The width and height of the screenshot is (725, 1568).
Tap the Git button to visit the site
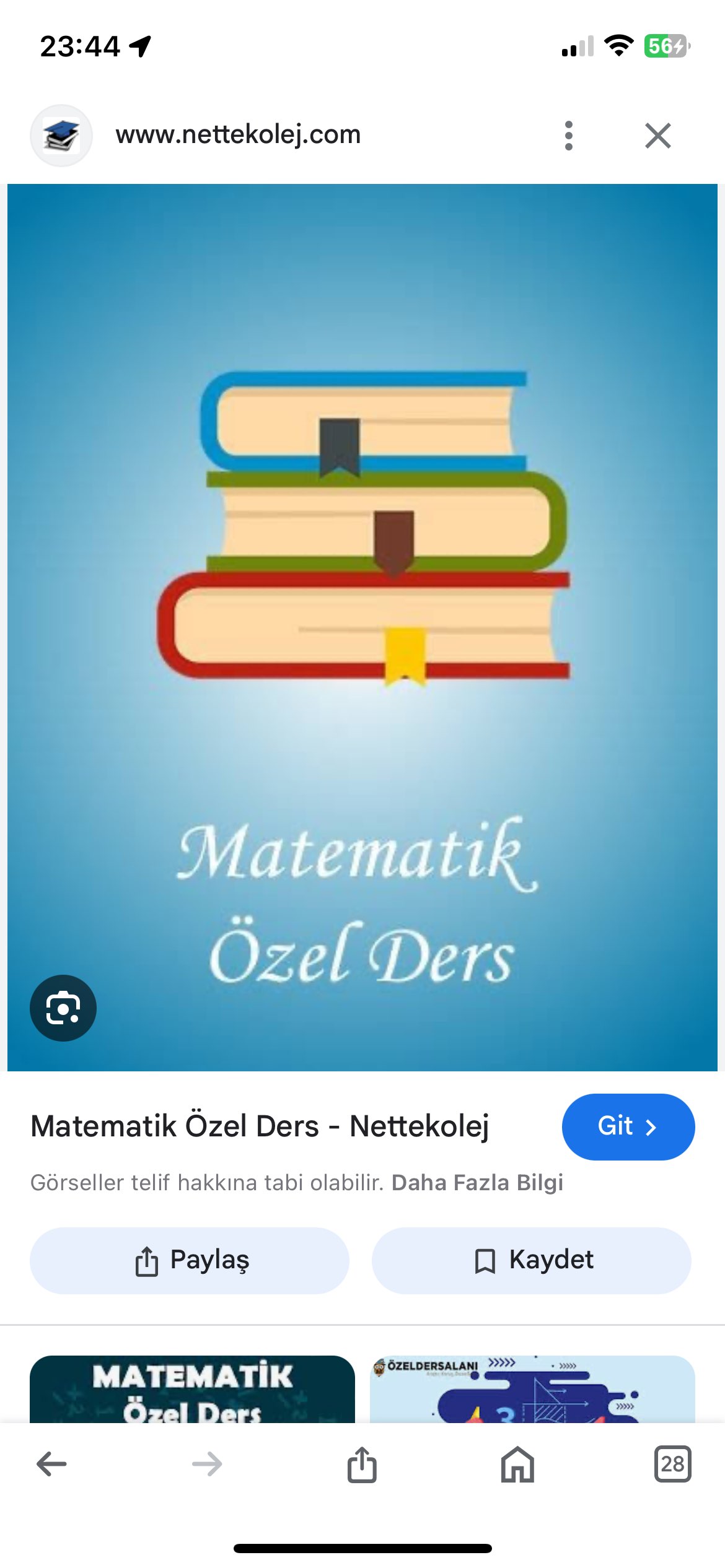pos(628,1126)
